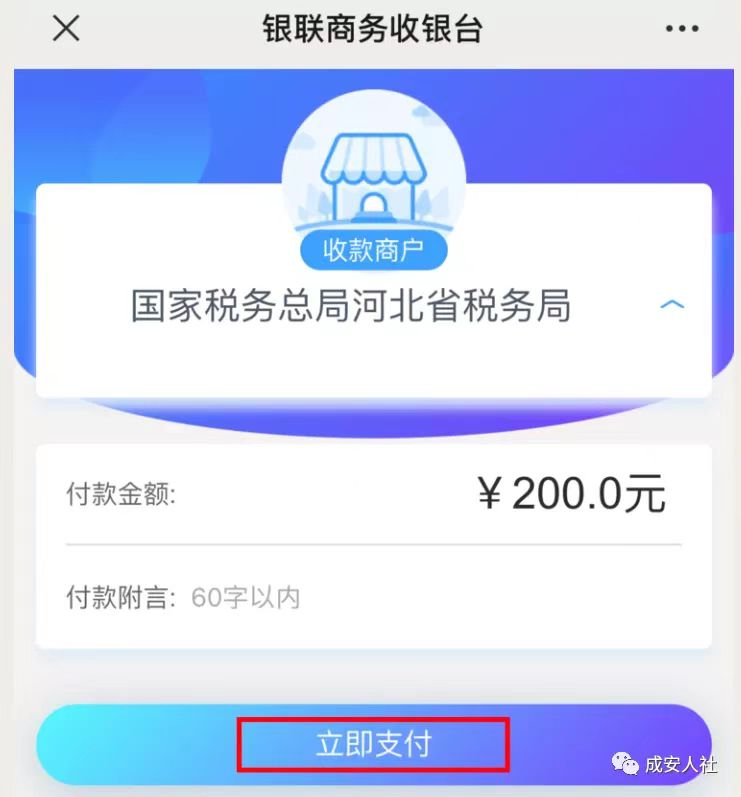Tap 立即支付 to pay now
741x797 pixels.
tap(373, 745)
